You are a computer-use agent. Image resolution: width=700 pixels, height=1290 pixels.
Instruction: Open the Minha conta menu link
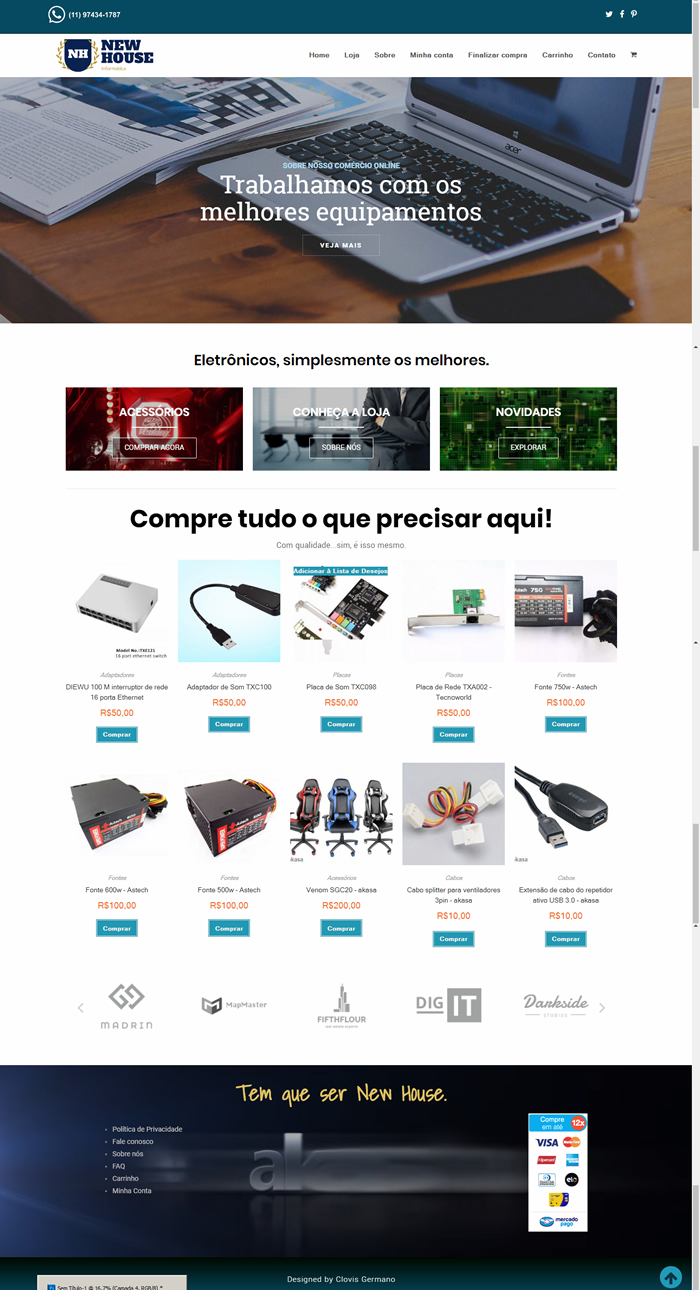(431, 55)
